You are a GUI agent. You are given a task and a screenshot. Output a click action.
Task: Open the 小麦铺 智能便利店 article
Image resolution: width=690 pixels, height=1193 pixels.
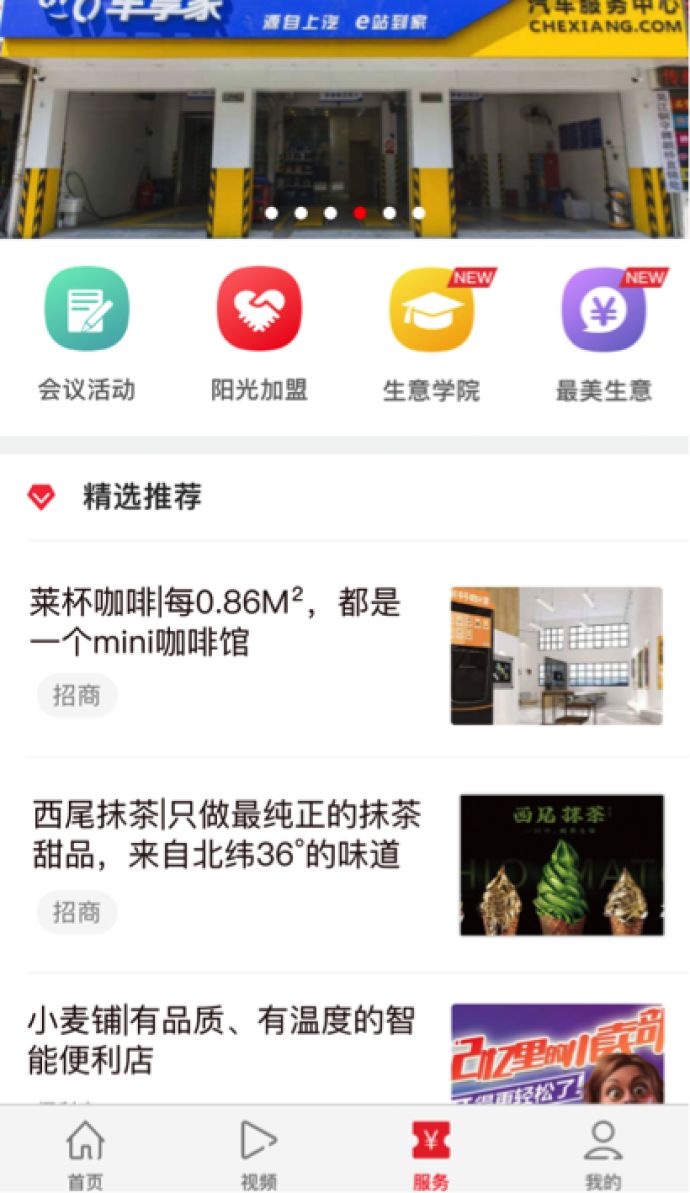221,1040
